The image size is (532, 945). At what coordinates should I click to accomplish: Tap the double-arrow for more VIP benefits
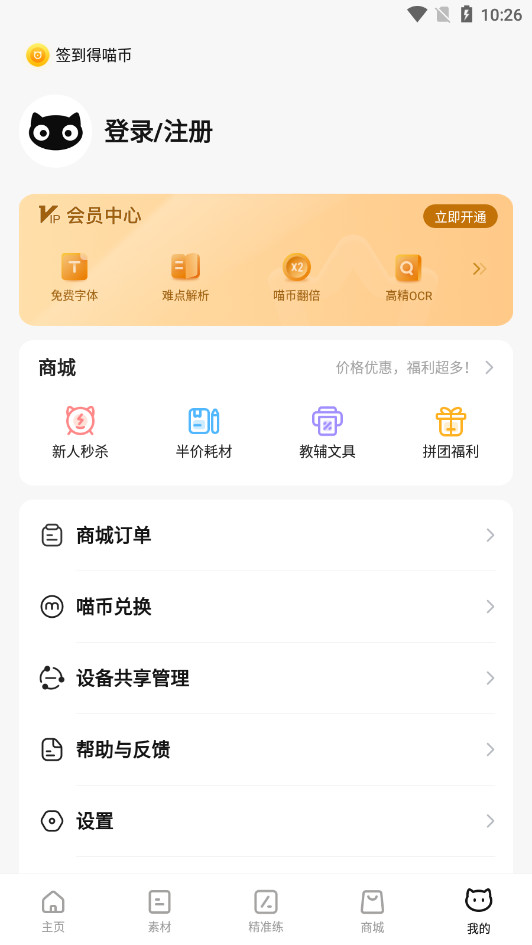click(x=480, y=269)
